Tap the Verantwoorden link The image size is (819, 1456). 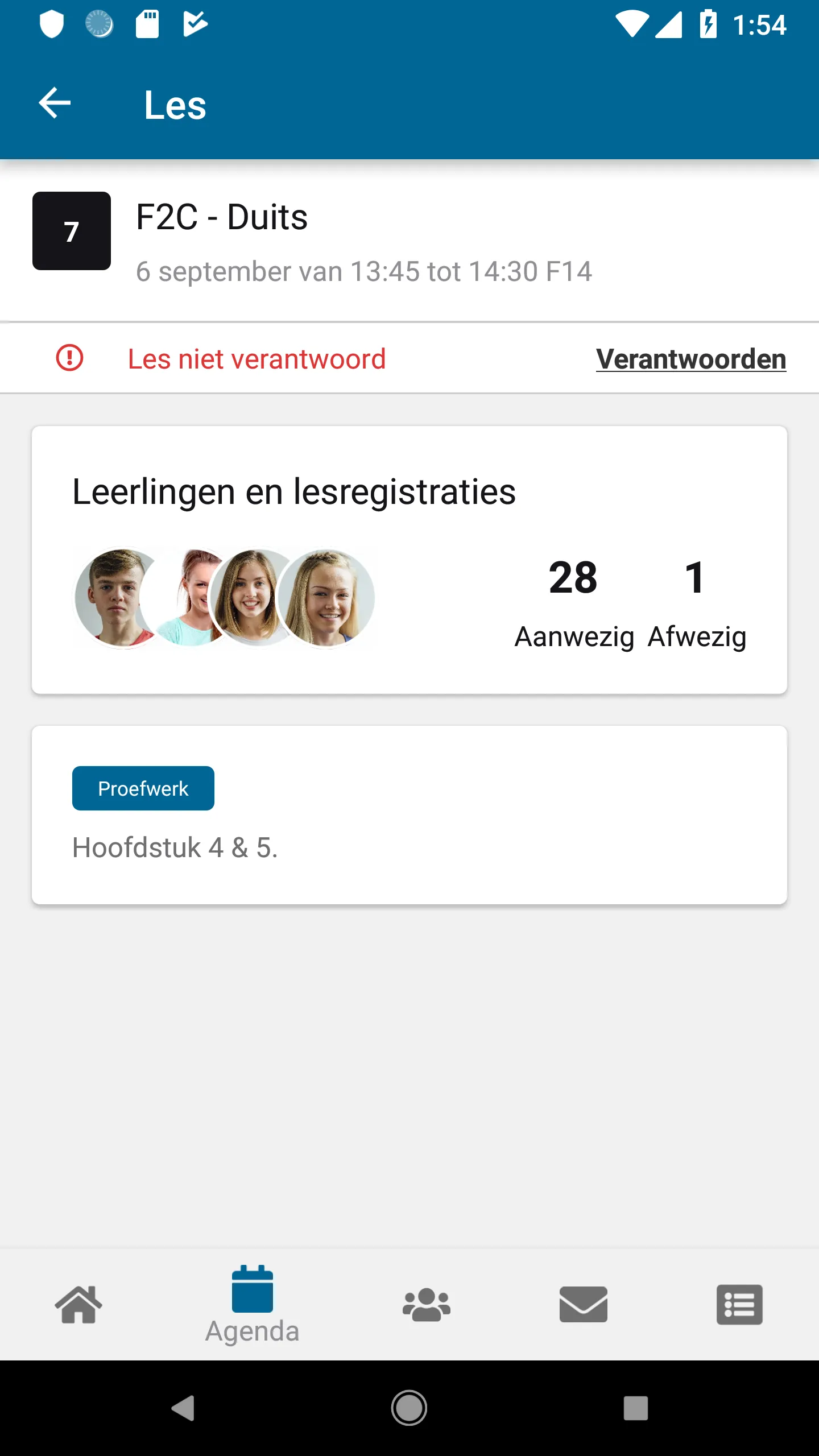[x=690, y=359]
